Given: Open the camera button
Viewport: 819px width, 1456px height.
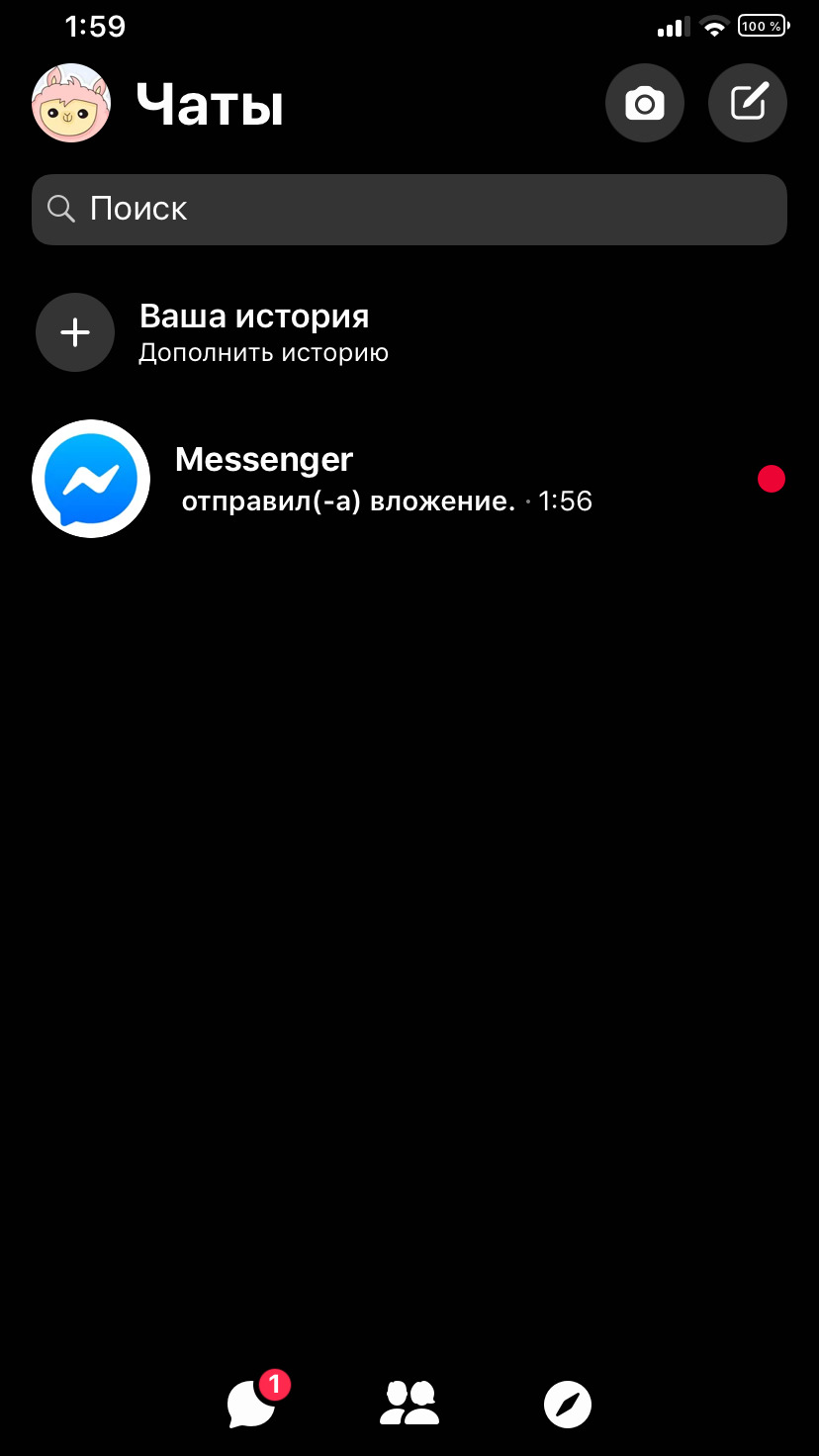Looking at the screenshot, I should (645, 103).
